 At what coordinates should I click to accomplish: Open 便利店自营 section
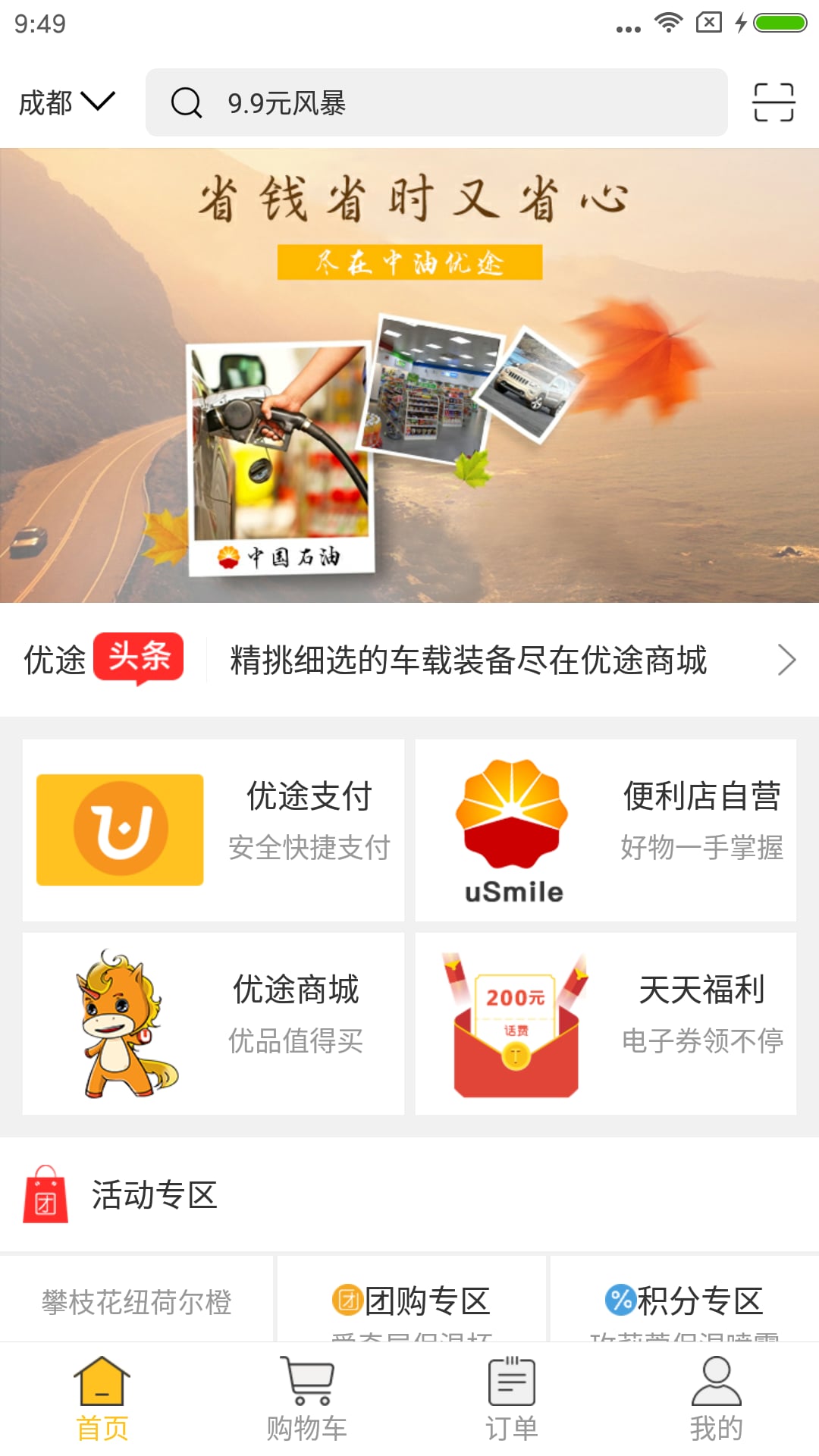[x=701, y=796]
